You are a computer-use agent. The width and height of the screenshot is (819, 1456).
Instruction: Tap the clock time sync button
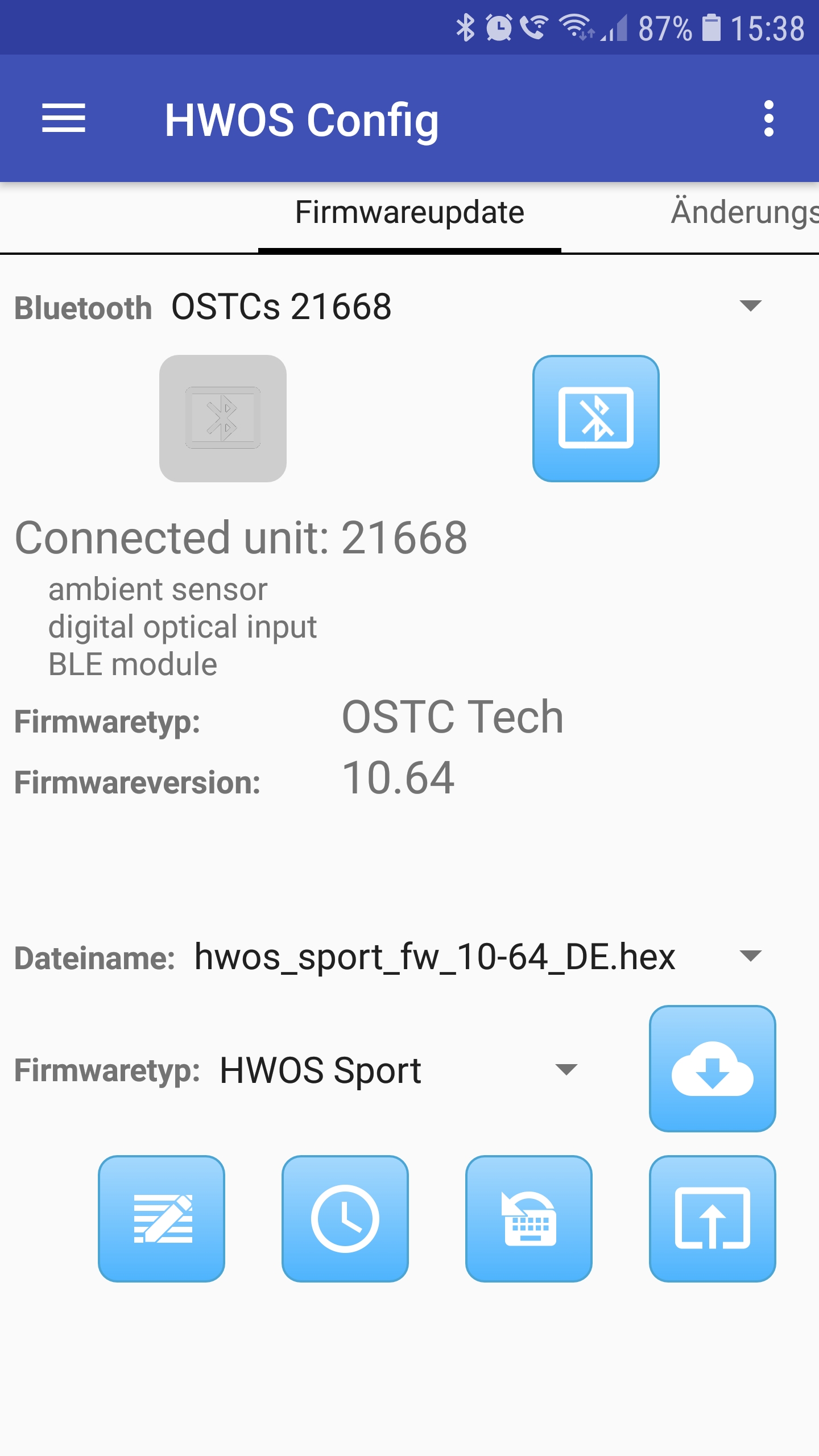[x=345, y=1218]
